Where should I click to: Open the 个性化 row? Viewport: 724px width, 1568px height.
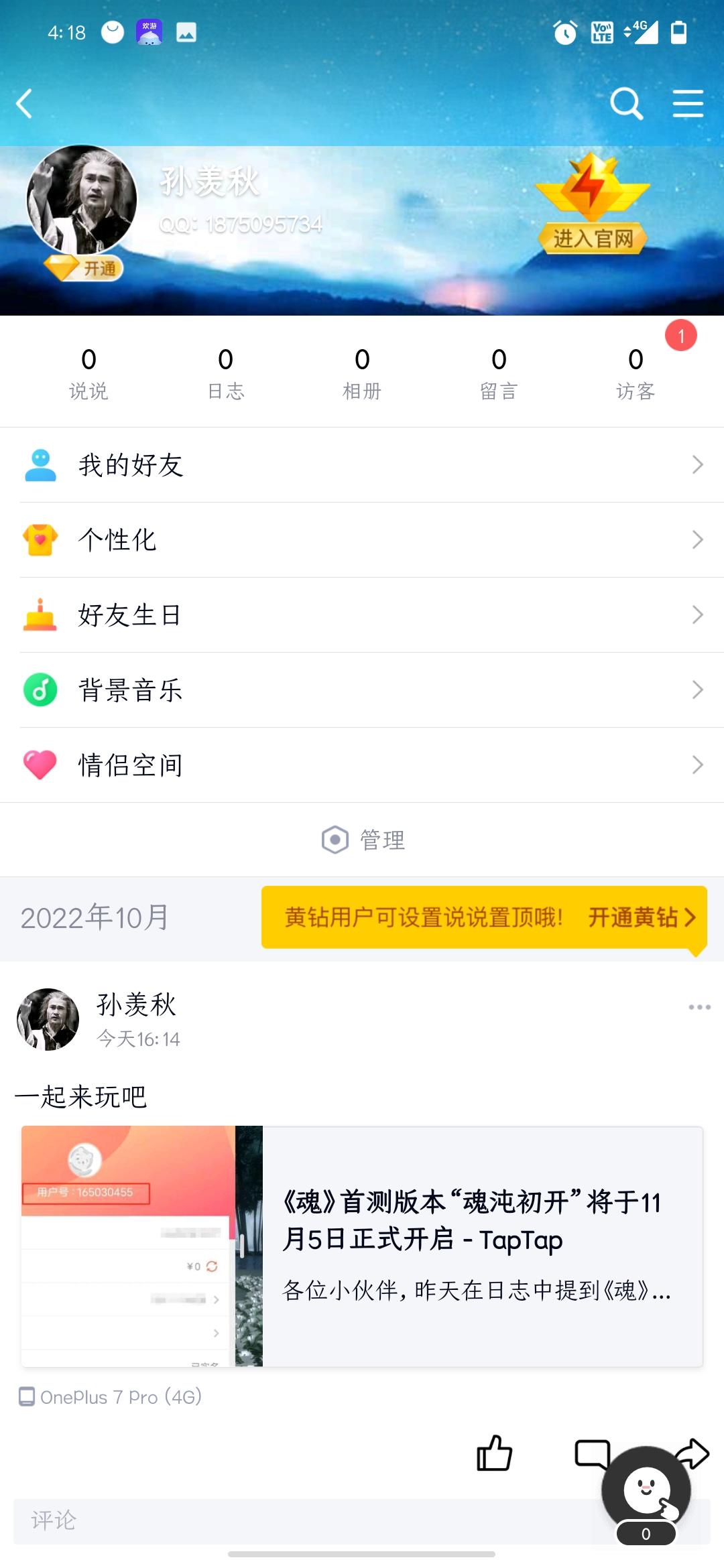coord(362,540)
